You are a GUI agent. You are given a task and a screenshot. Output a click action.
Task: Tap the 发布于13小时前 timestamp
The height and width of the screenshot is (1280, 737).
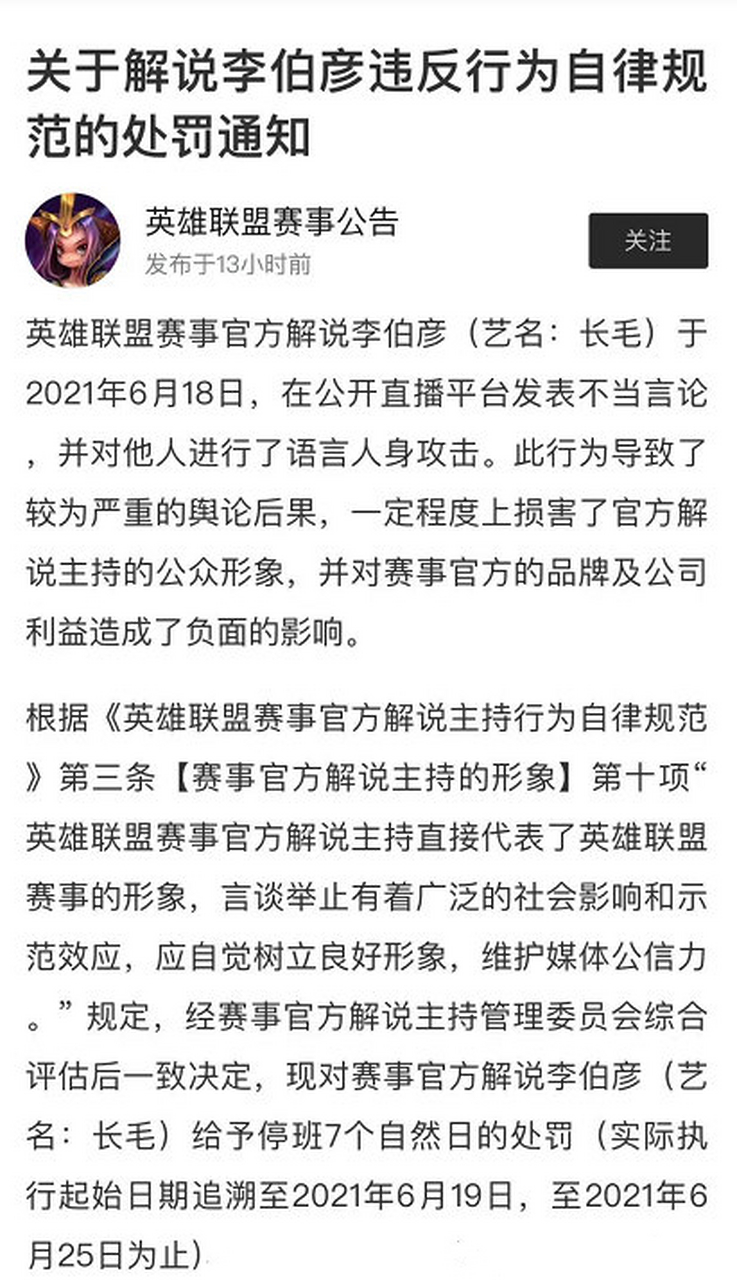click(x=225, y=267)
